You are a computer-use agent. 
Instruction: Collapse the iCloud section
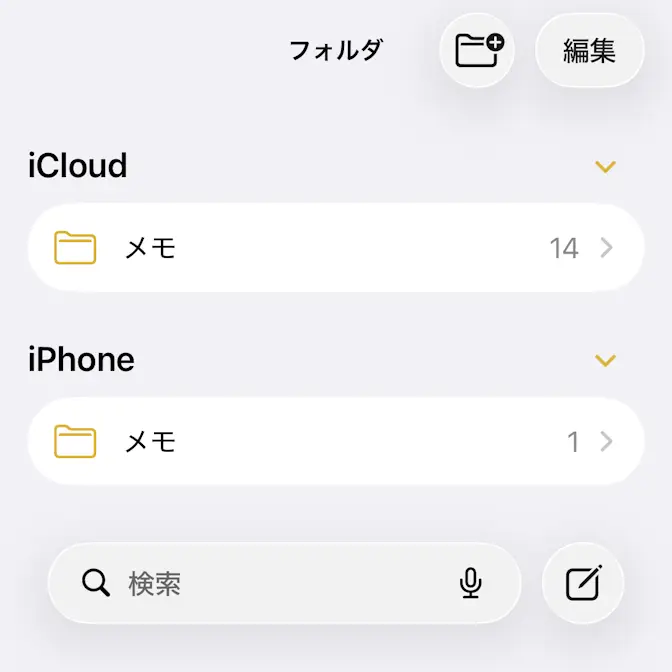(x=604, y=166)
